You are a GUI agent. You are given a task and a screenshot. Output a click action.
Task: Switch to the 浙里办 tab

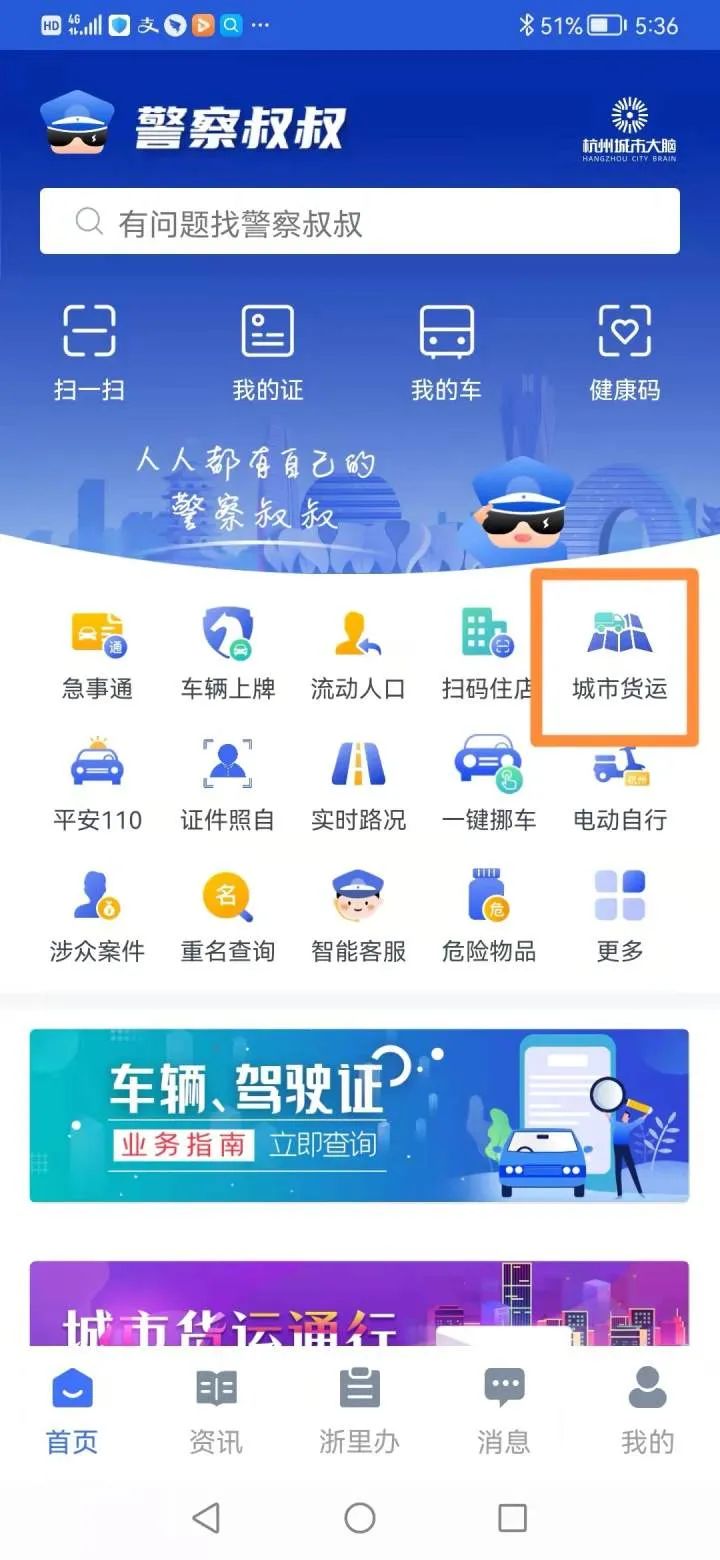pos(359,1412)
